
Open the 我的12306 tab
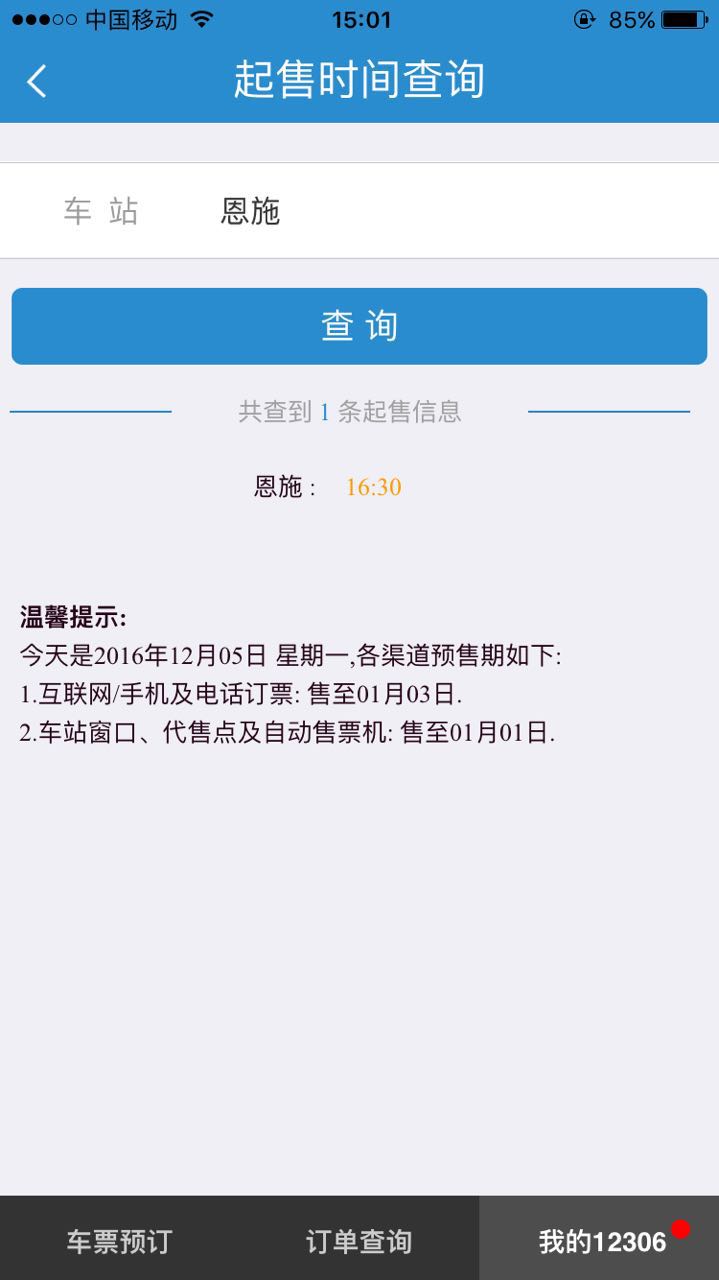pos(601,1241)
